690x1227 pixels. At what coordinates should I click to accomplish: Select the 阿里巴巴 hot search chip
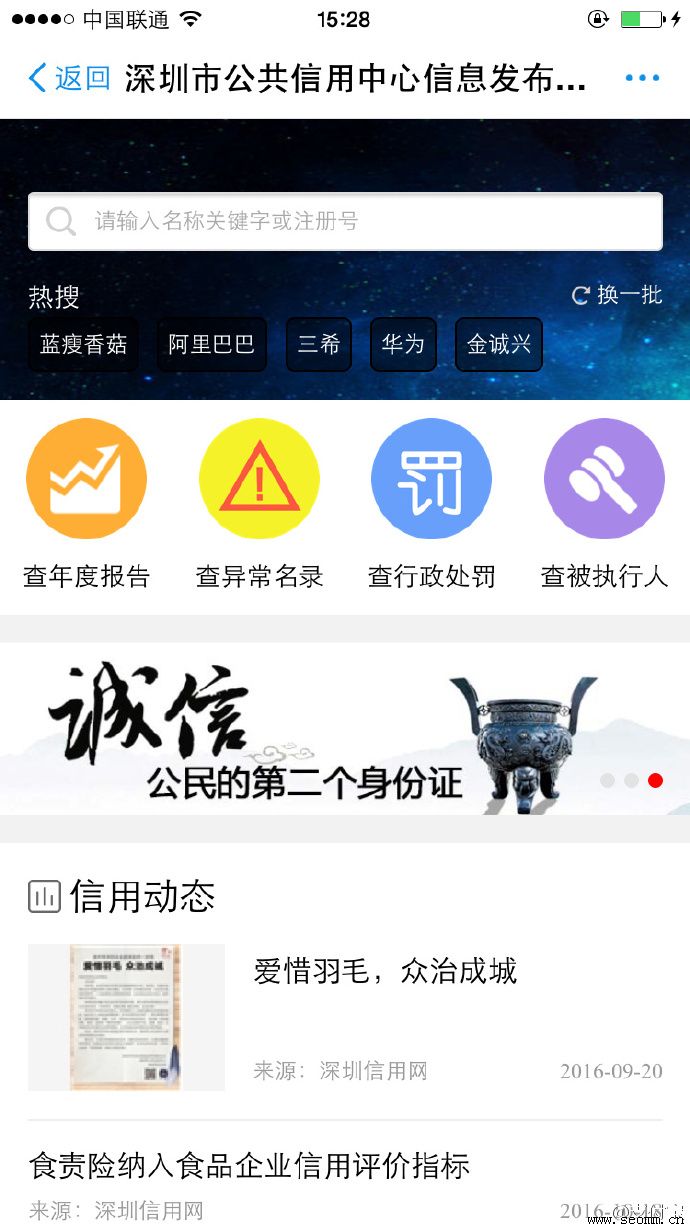pos(211,345)
